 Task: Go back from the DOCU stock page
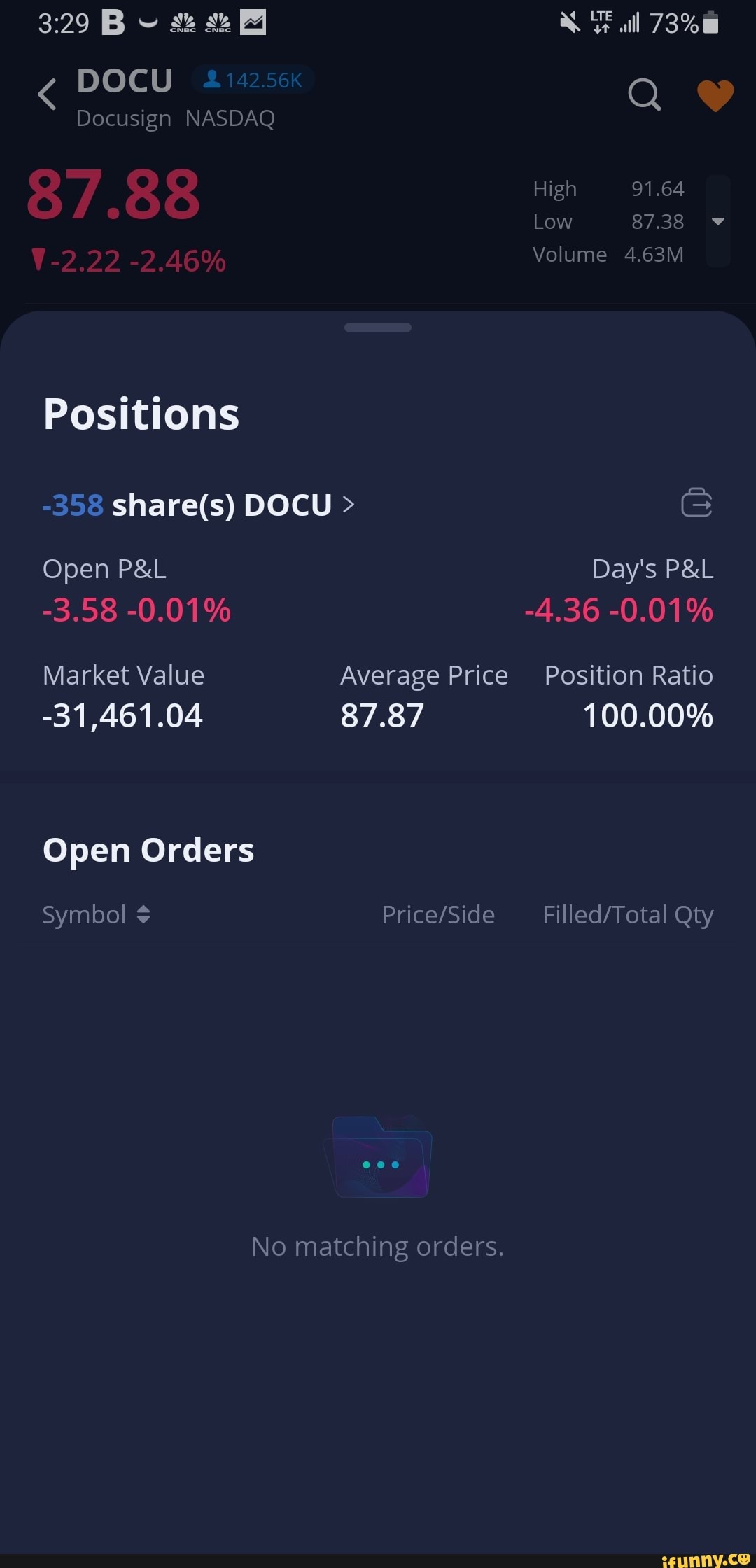pyautogui.click(x=47, y=94)
